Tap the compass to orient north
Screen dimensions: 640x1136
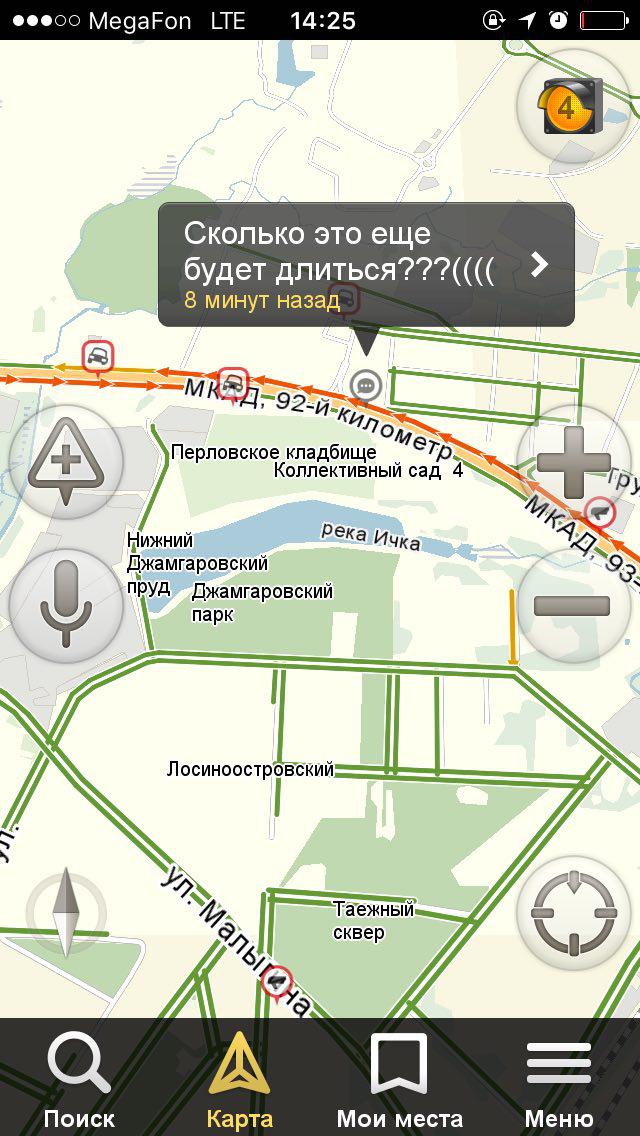pos(66,913)
